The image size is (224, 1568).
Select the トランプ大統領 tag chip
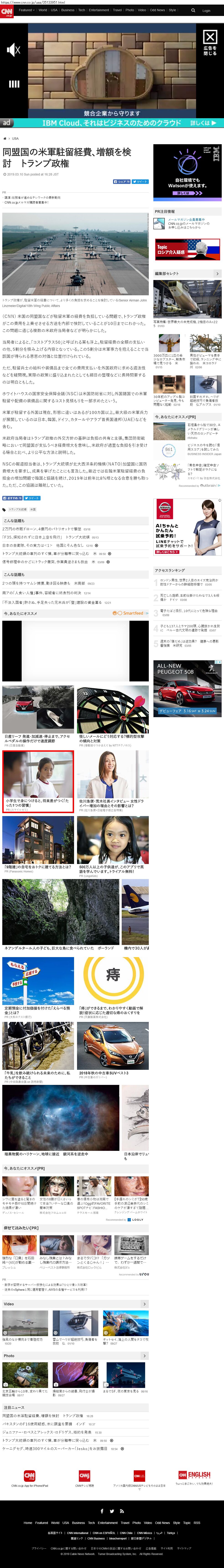18,510
